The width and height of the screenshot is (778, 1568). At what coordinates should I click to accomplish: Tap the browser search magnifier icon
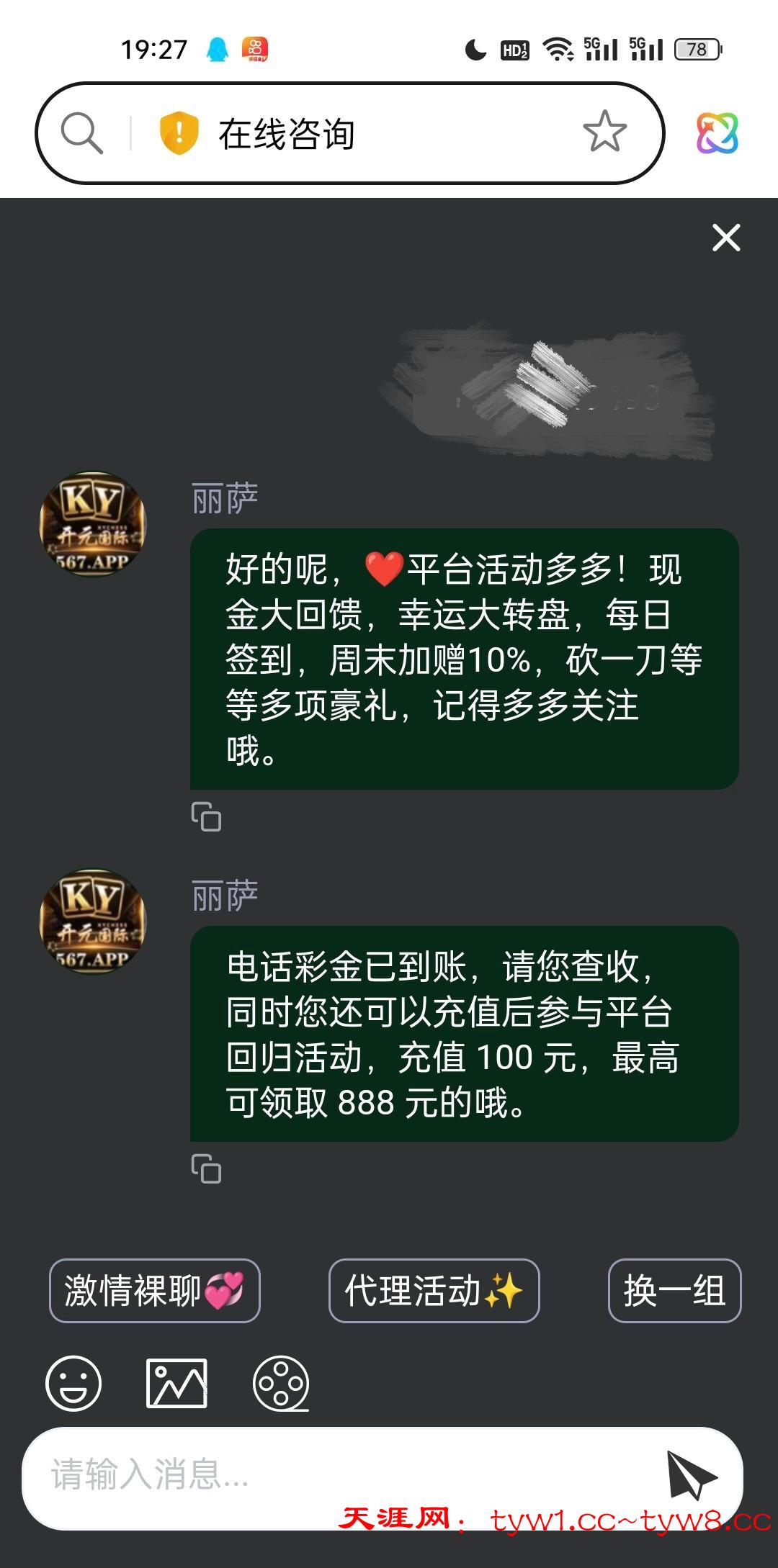pos(81,133)
